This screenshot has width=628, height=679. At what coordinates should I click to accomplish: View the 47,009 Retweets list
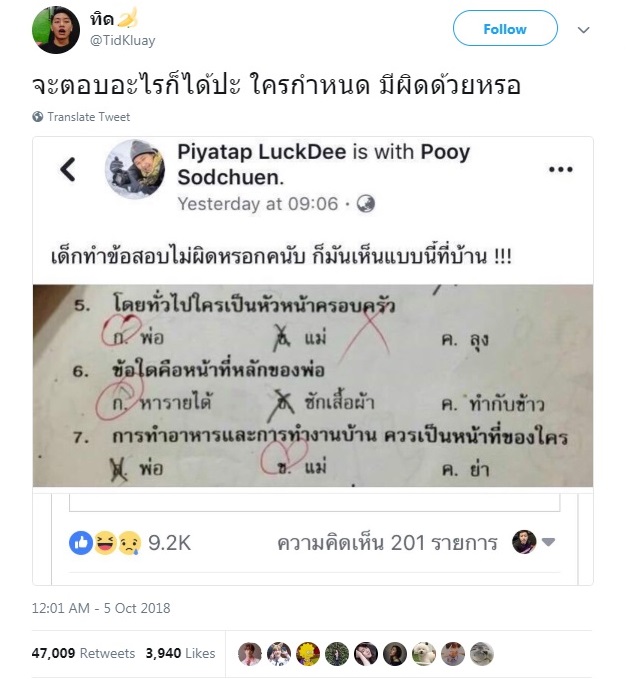point(83,653)
